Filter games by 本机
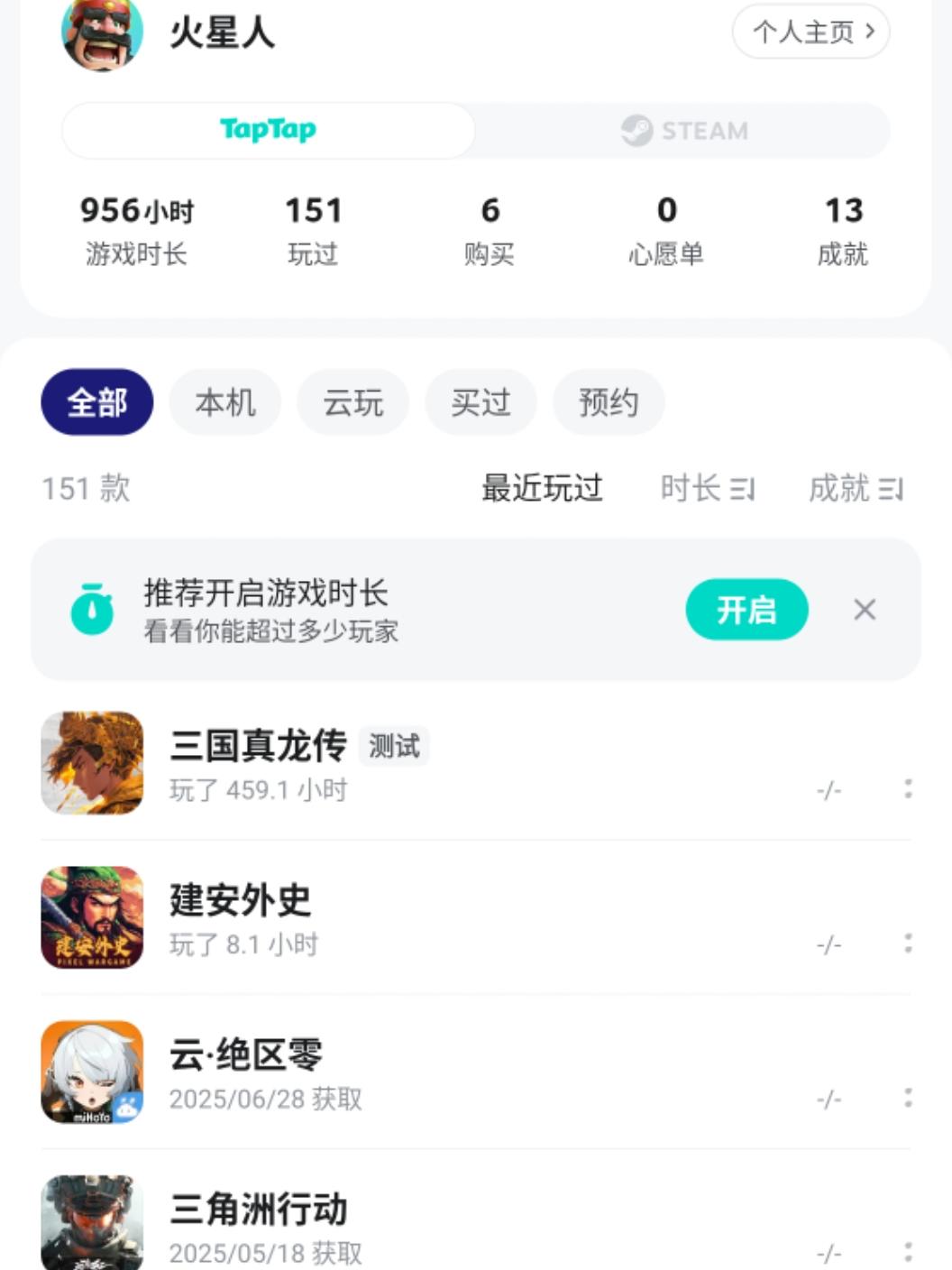The height and width of the screenshot is (1270, 952). 225,402
